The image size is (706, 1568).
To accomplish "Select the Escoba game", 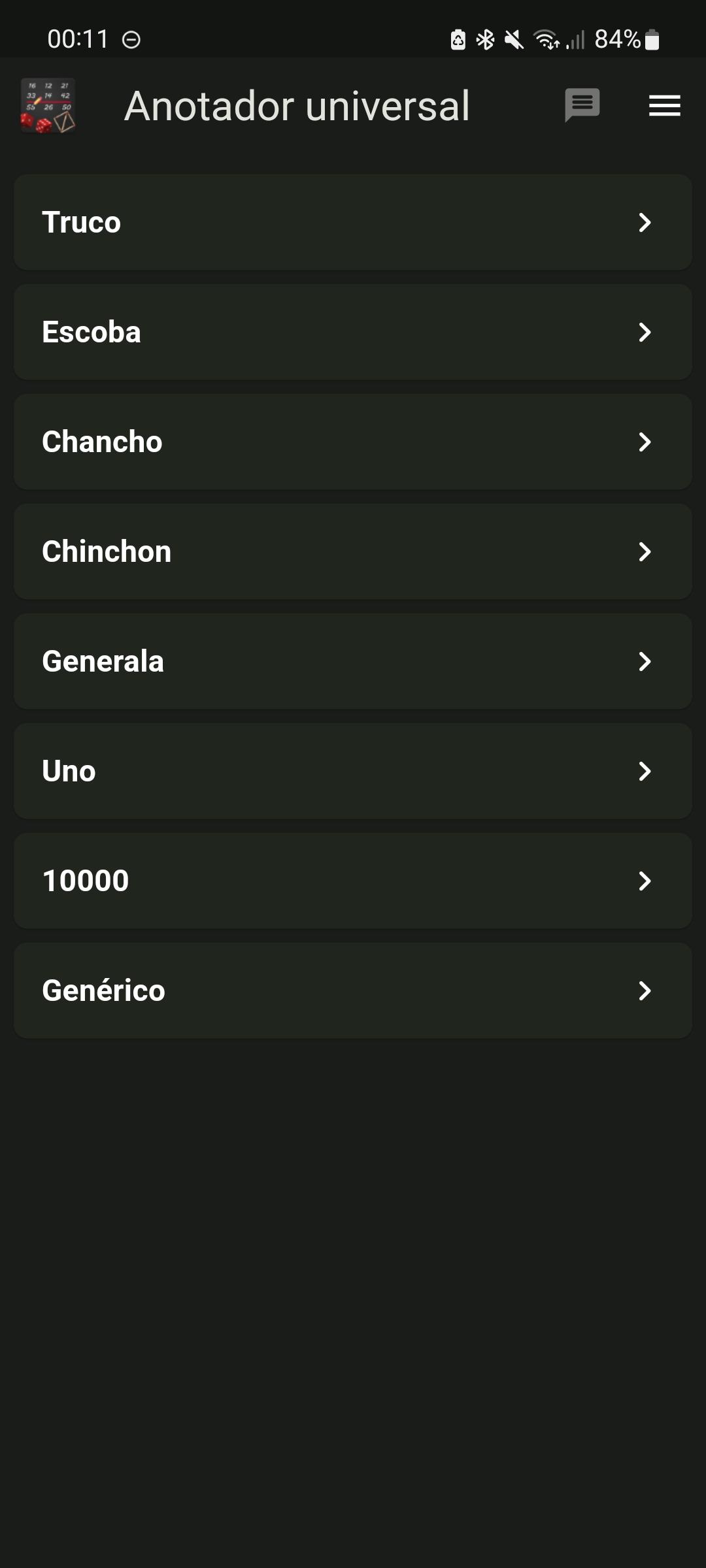I will [x=353, y=332].
